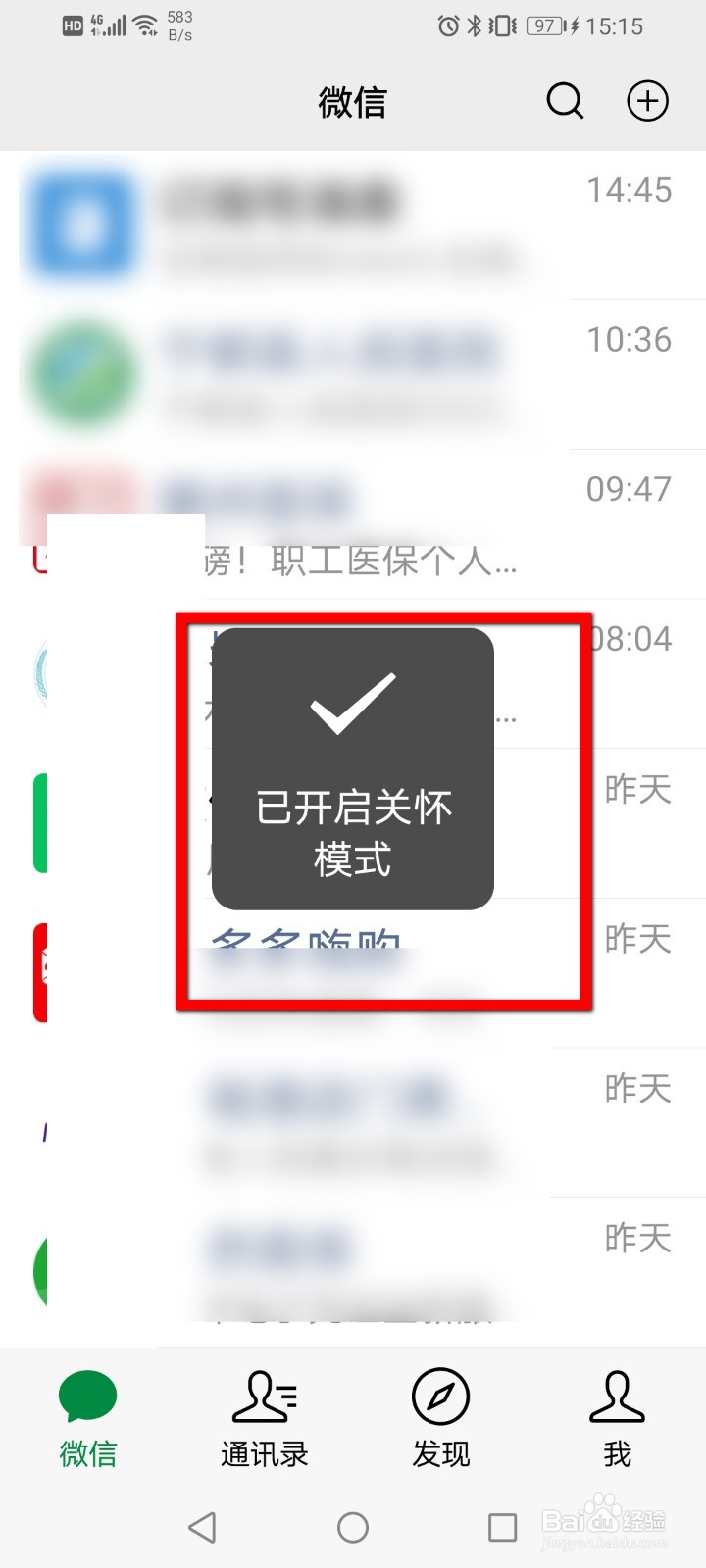Open the search icon at top
The width and height of the screenshot is (706, 1568).
565,101
